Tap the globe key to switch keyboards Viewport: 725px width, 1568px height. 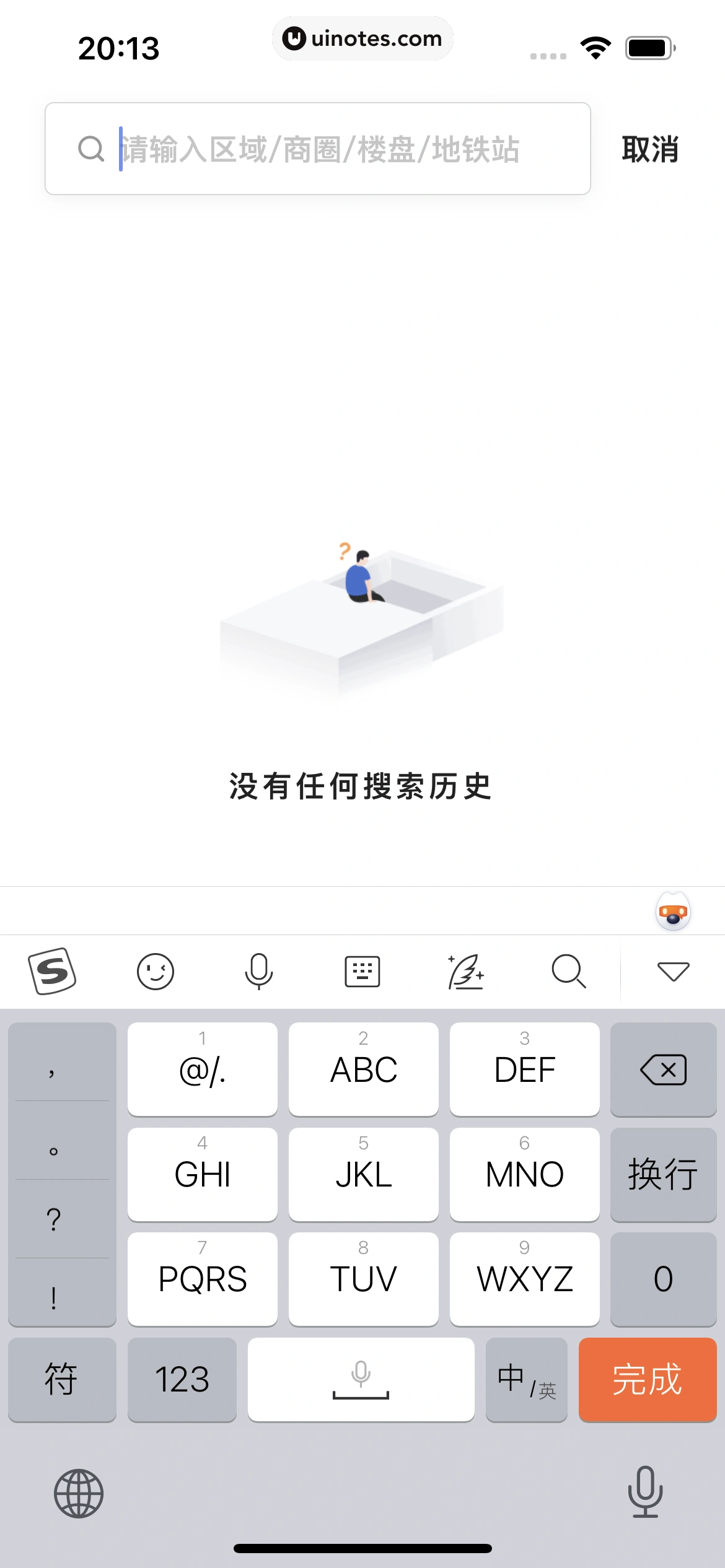point(79,1494)
